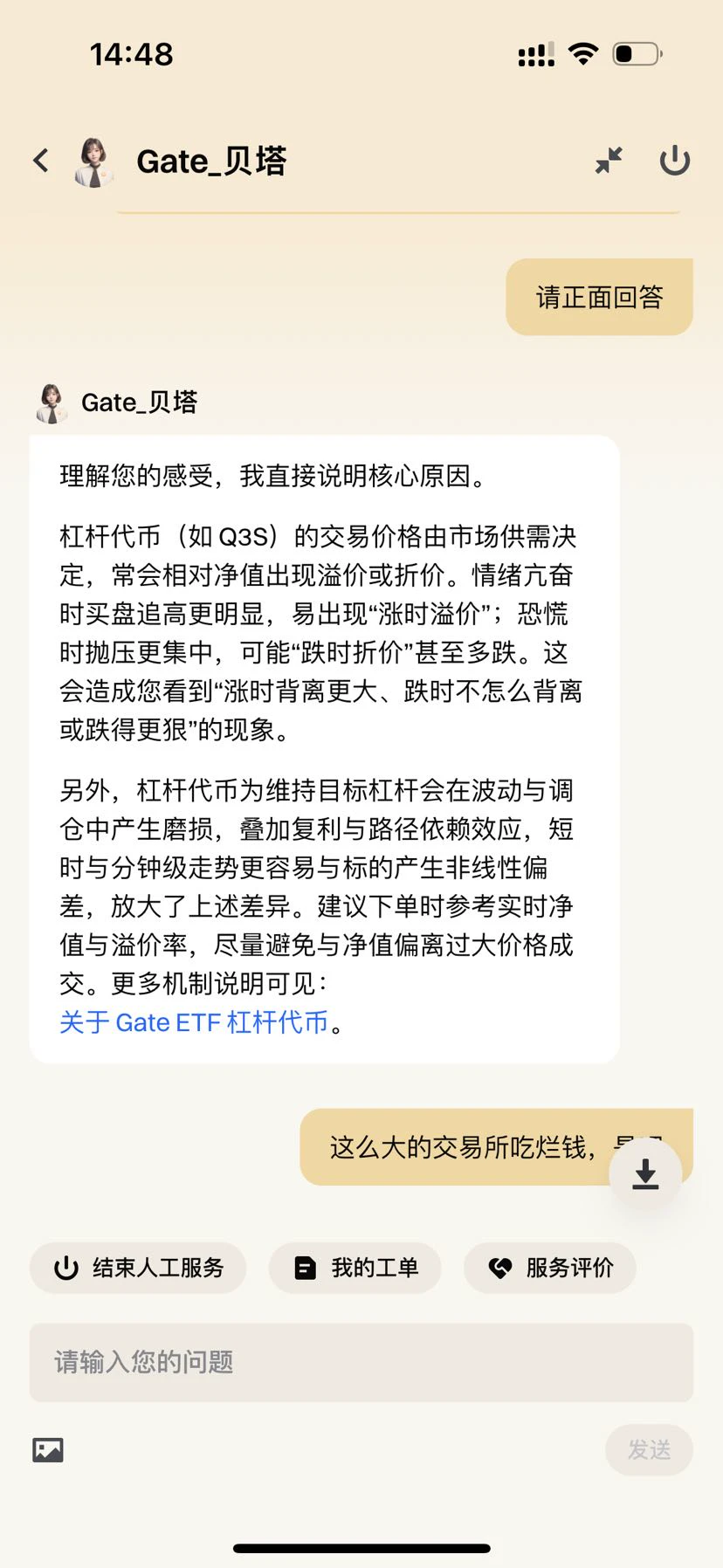Open 我的工单 tickets
Viewport: 723px width, 1568px height.
pyautogui.click(x=355, y=1268)
